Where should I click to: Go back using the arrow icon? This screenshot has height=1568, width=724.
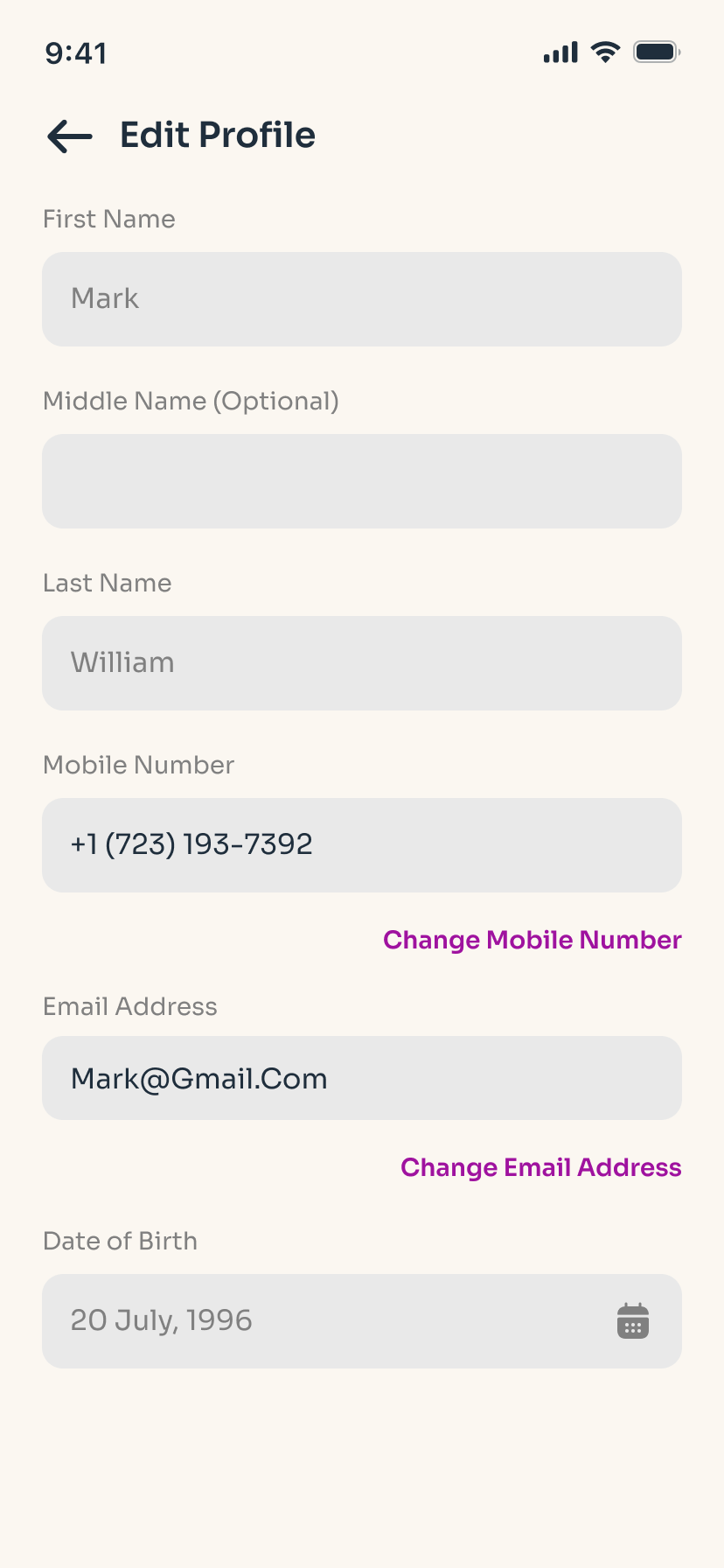pos(70,136)
